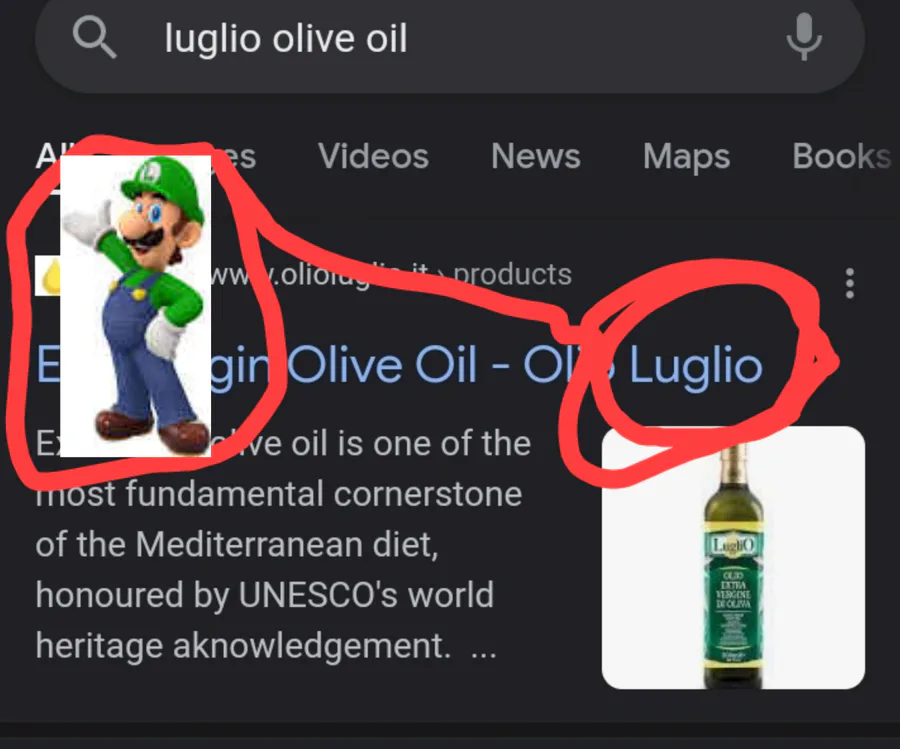Image resolution: width=900 pixels, height=749 pixels.
Task: Switch to the Videos tab
Action: tap(374, 156)
